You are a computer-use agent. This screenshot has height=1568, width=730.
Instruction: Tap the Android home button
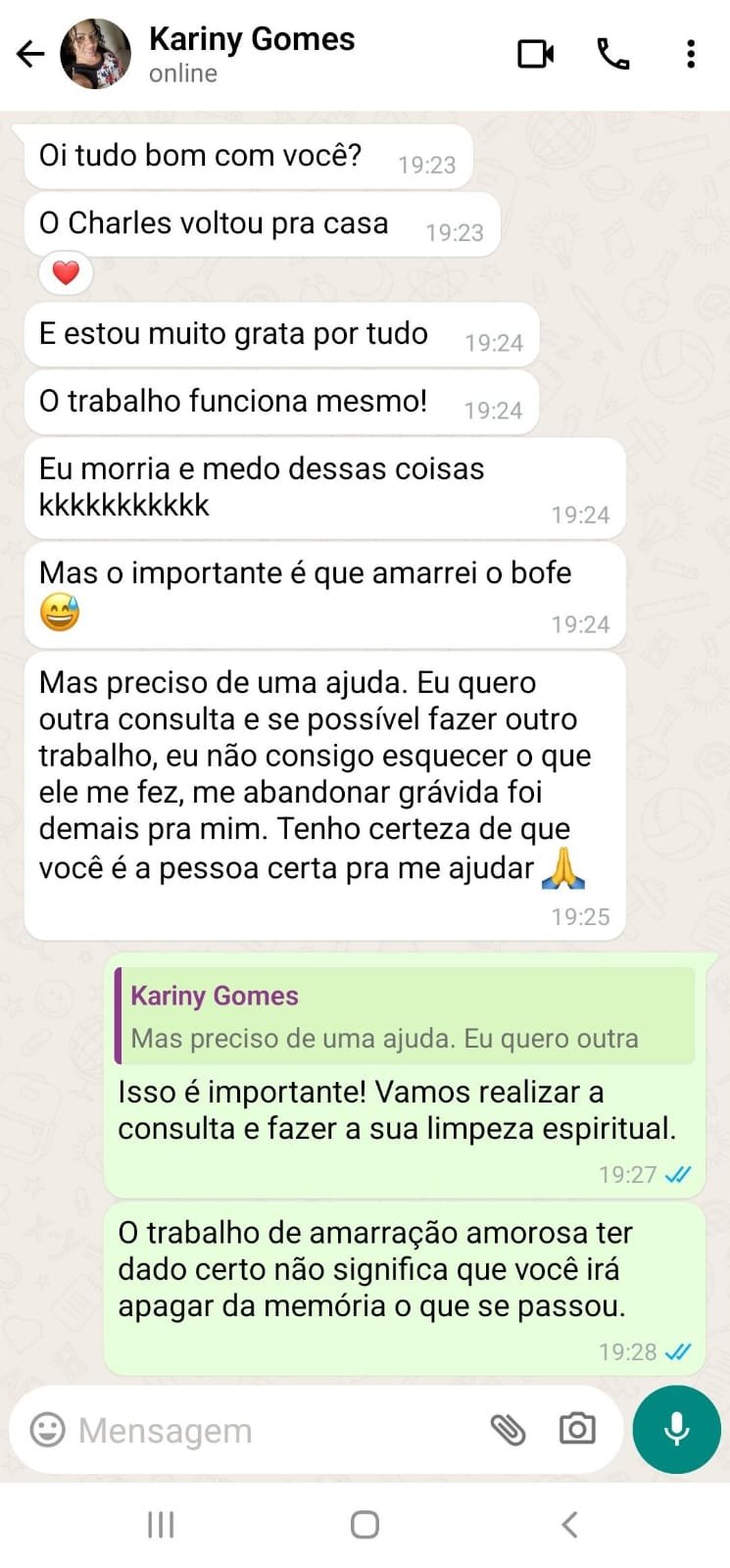(x=364, y=1524)
